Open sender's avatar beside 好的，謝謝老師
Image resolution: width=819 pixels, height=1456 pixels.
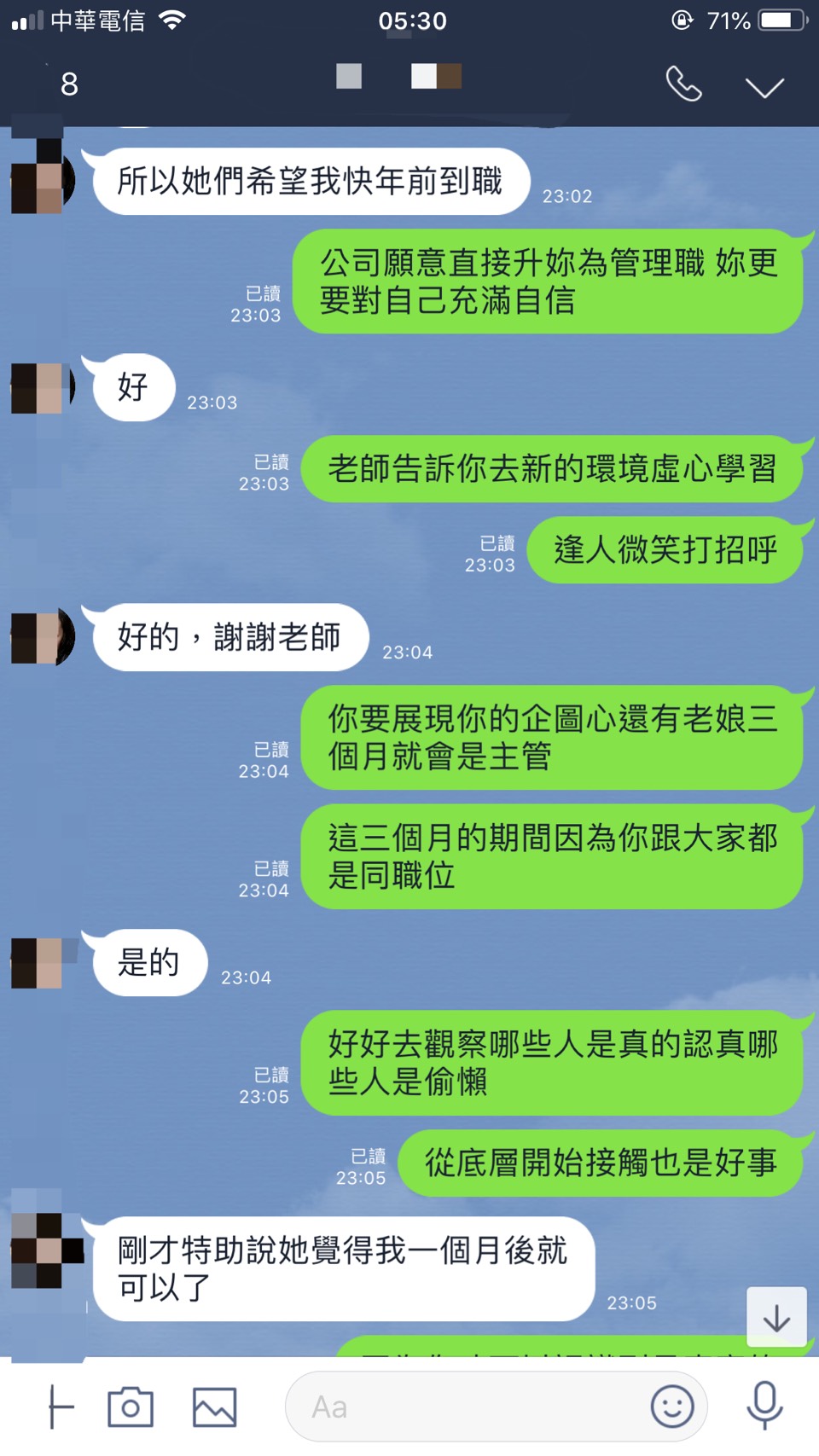(x=41, y=637)
